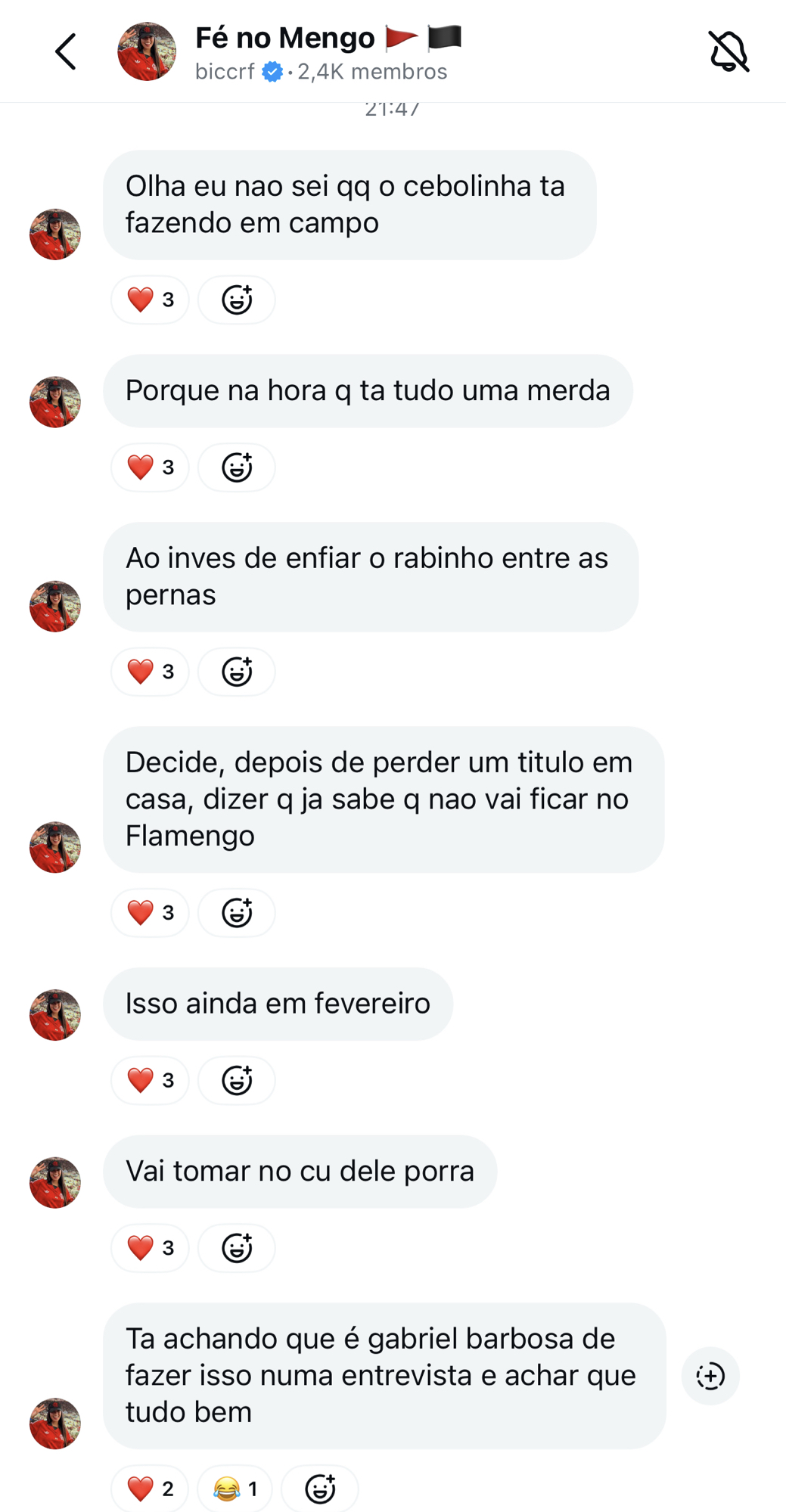Add reaction to 'Porque na hora' message
The width and height of the screenshot is (786, 1512).
click(237, 467)
